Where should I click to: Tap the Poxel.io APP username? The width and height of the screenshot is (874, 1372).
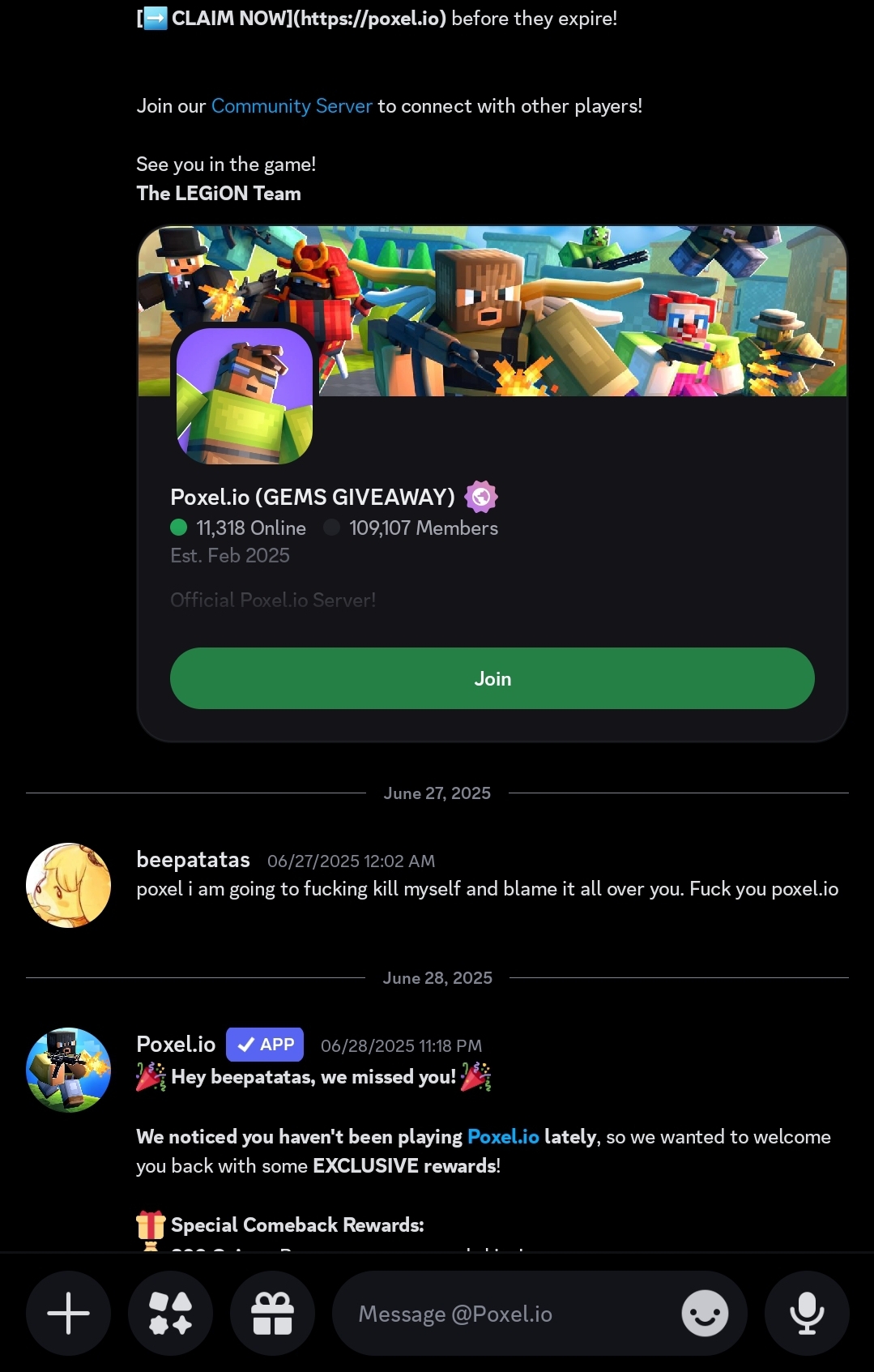176,1044
